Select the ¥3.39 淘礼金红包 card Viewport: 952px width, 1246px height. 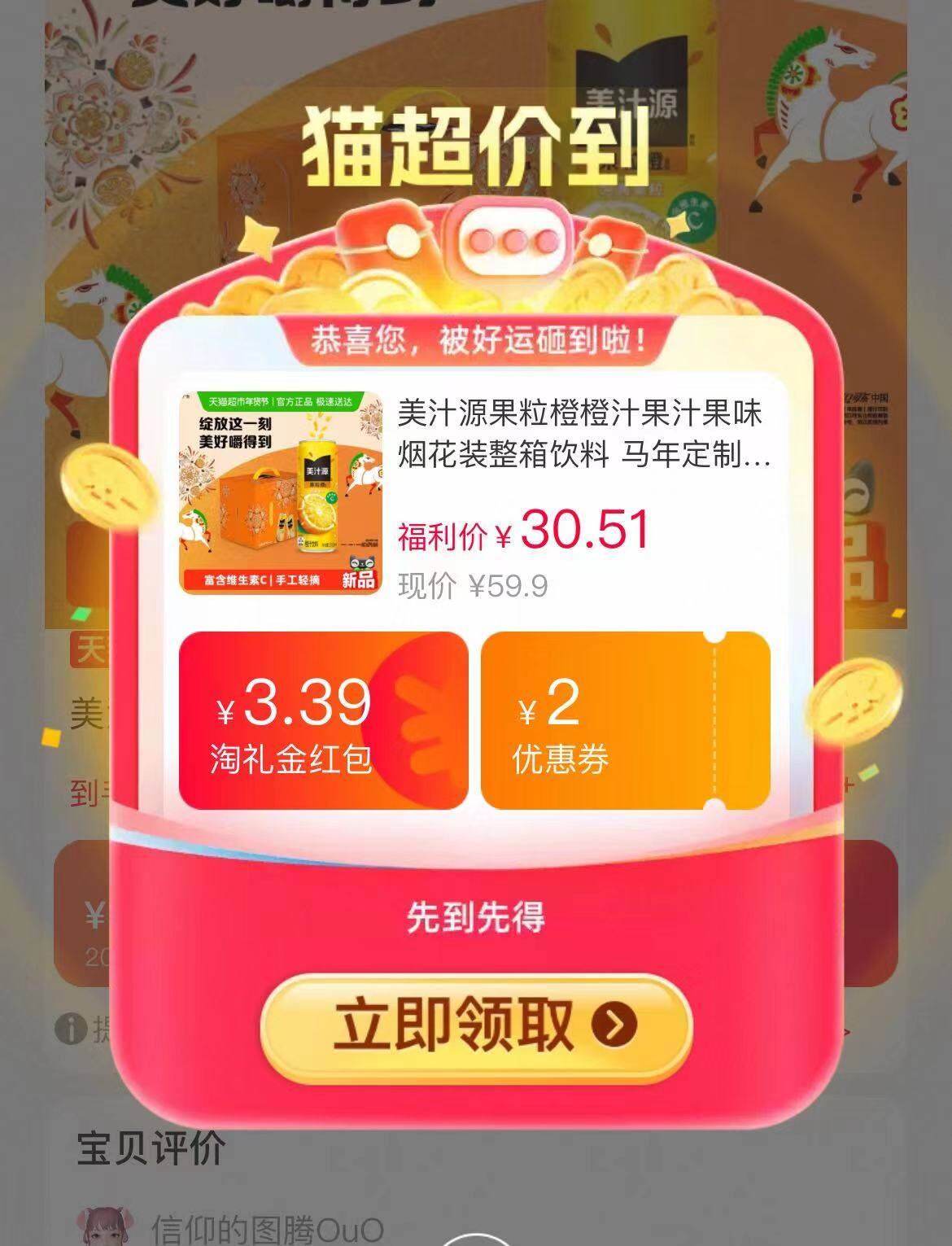(x=323, y=721)
